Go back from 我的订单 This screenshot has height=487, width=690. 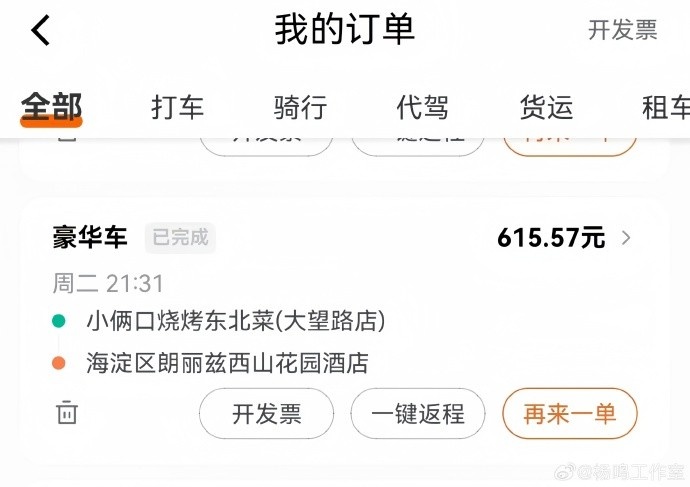coord(41,31)
